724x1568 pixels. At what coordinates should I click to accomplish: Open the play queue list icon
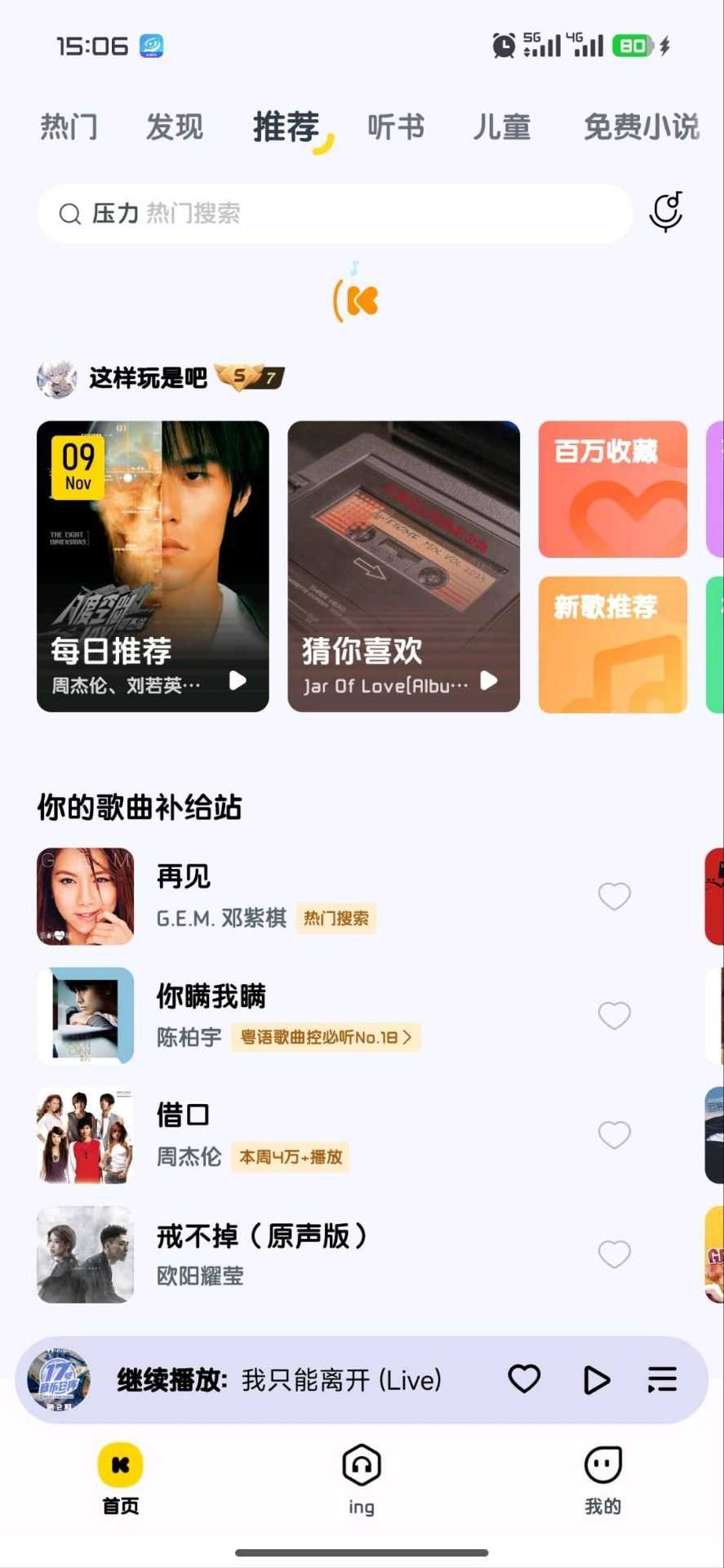click(x=662, y=1379)
